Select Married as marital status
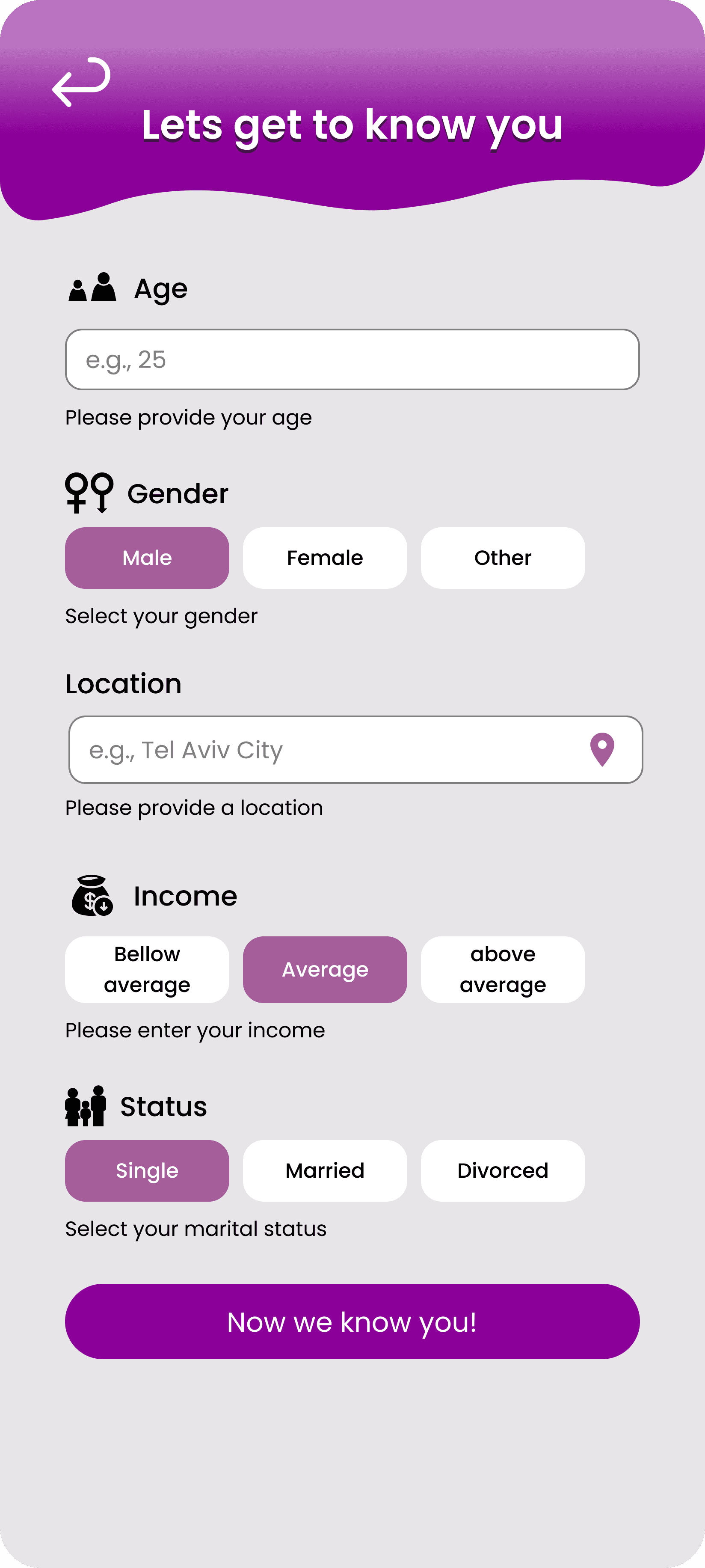The width and height of the screenshot is (705, 1568). [324, 1170]
